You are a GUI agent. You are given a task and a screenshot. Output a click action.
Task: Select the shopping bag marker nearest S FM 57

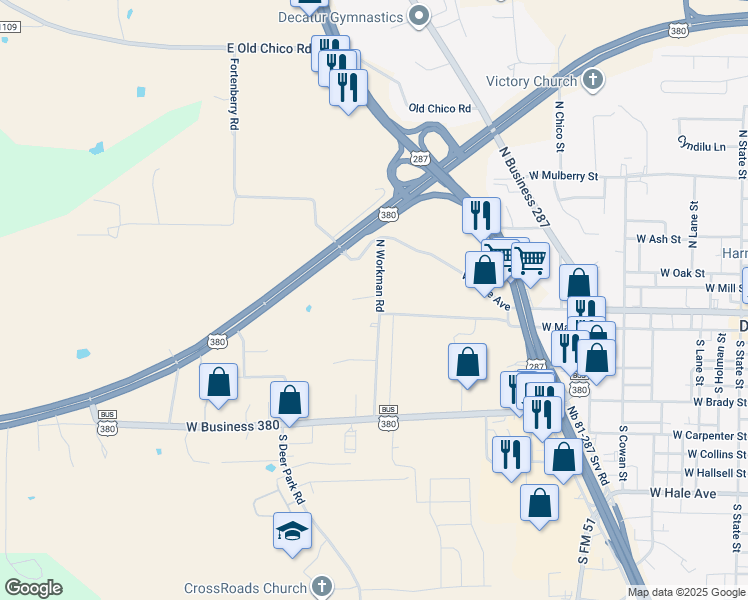pos(540,503)
